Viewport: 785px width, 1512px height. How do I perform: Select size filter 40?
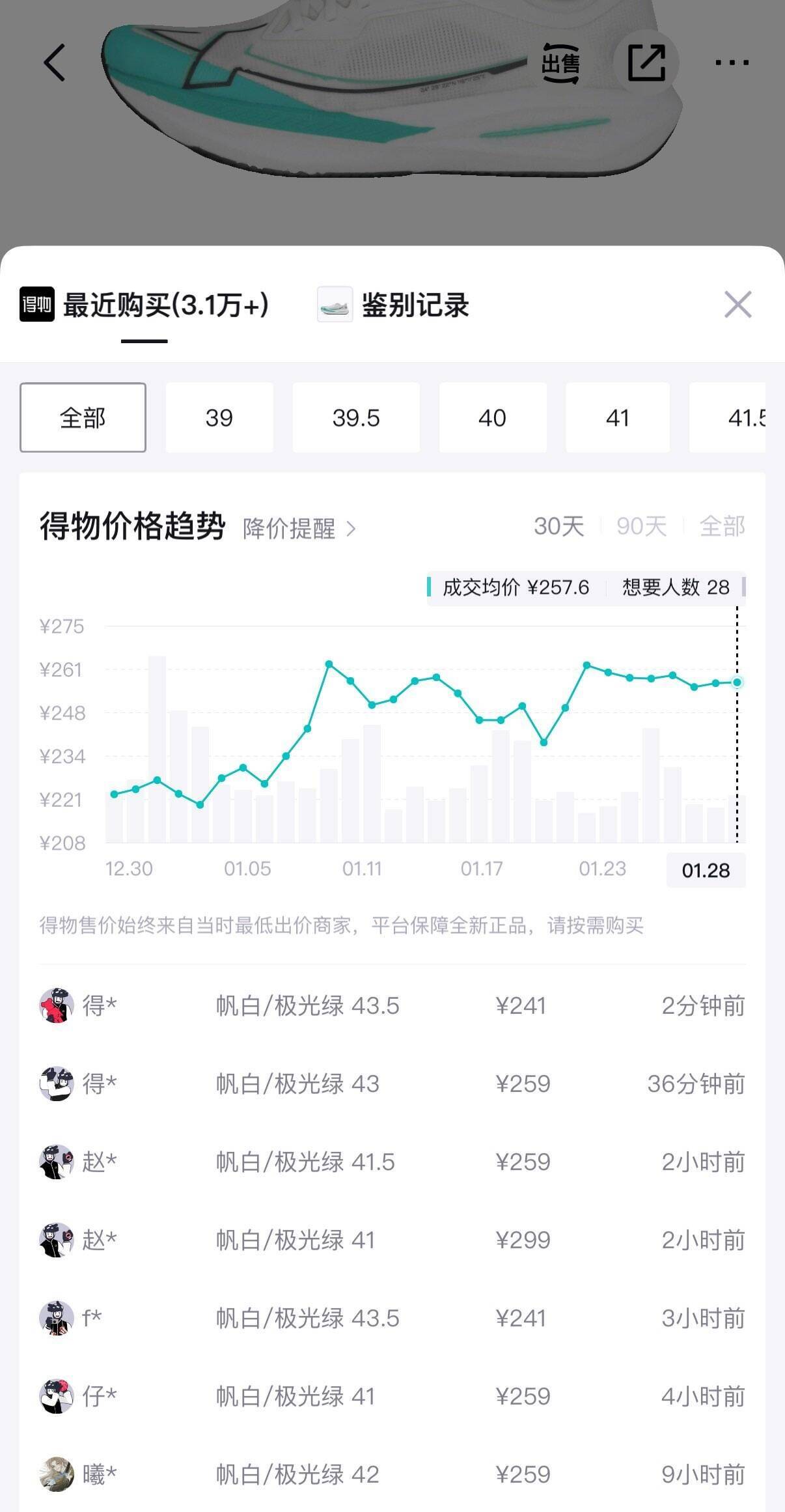(493, 417)
